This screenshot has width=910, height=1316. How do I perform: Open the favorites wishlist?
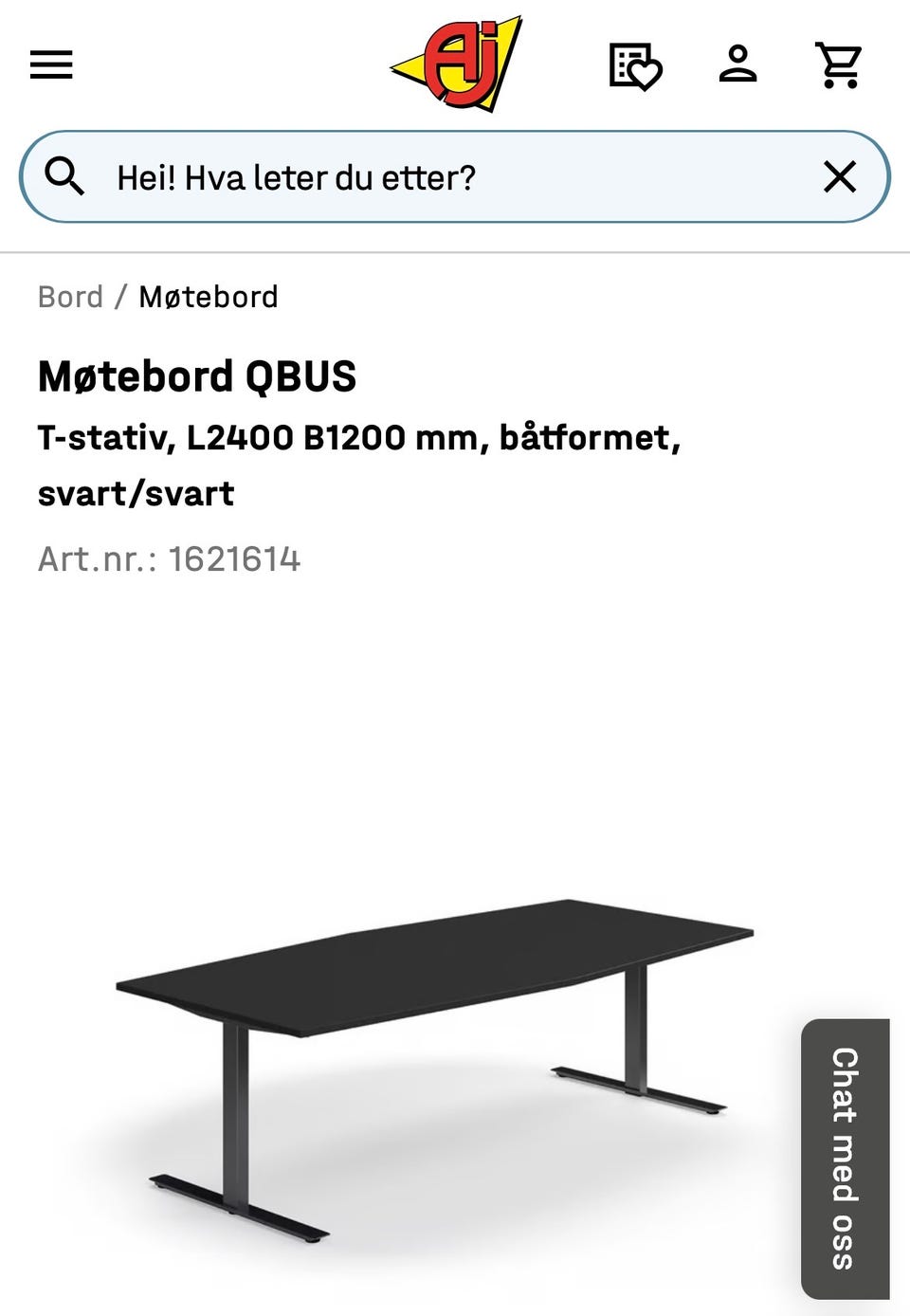(x=637, y=66)
